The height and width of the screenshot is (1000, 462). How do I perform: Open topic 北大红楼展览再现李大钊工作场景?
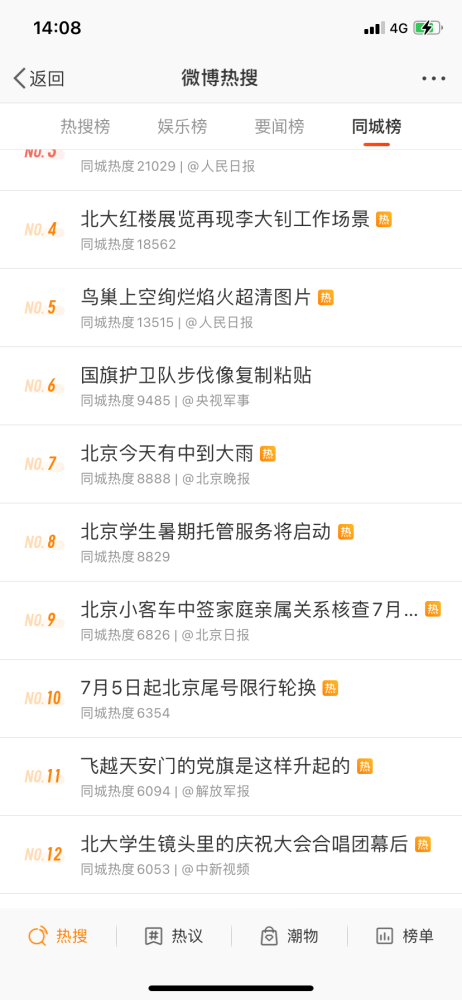pos(231,230)
